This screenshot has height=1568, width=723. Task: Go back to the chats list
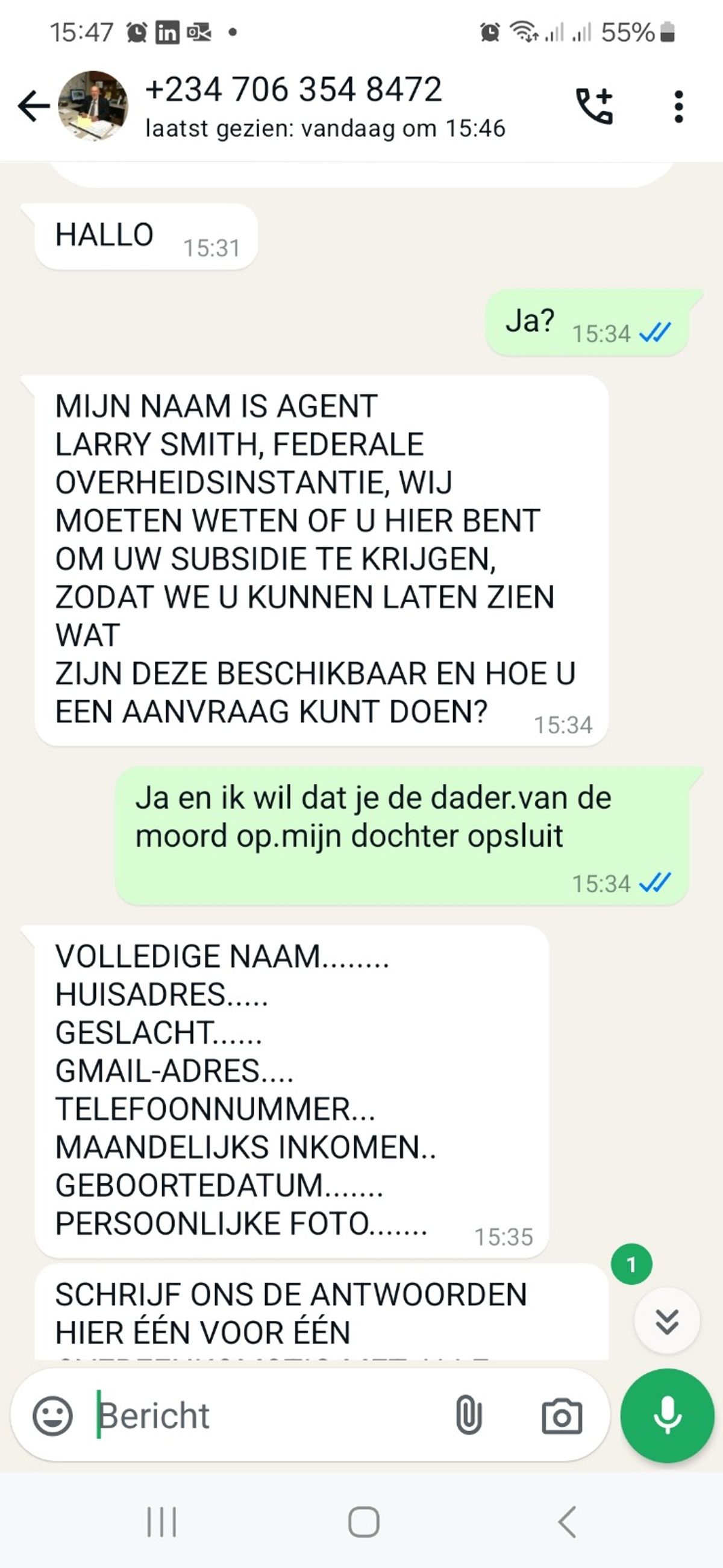(34, 107)
